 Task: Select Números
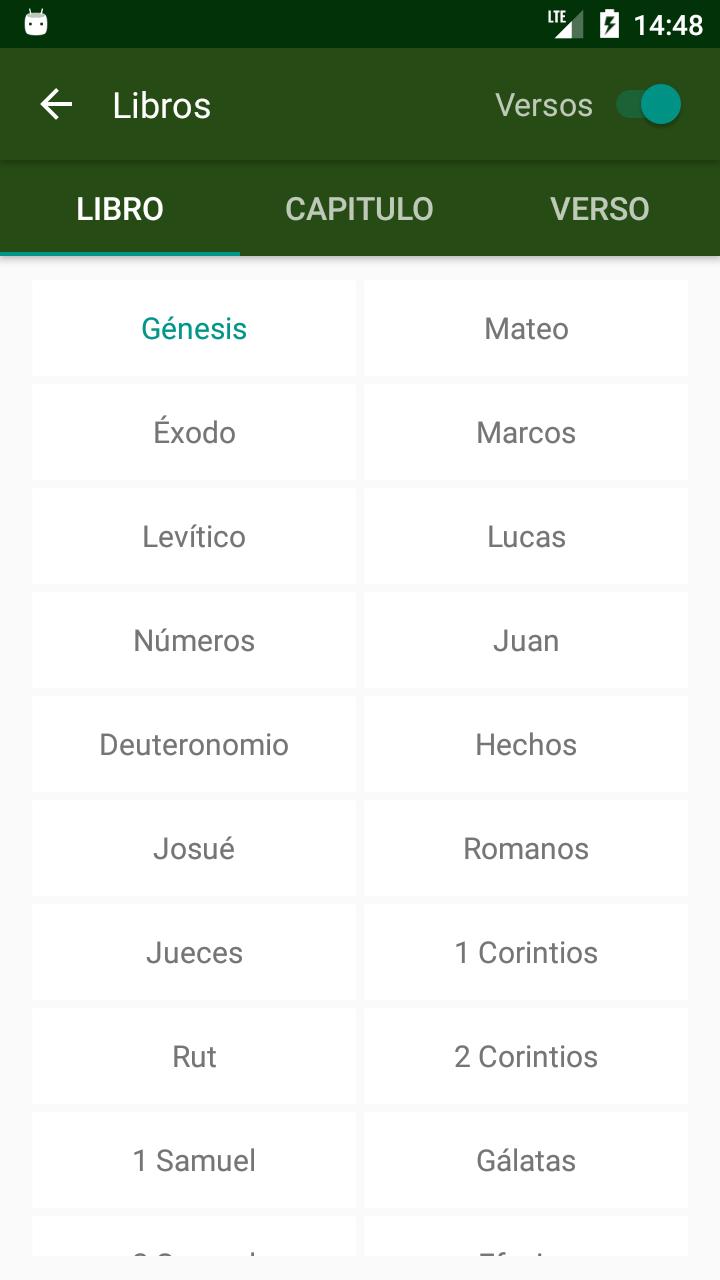(194, 640)
